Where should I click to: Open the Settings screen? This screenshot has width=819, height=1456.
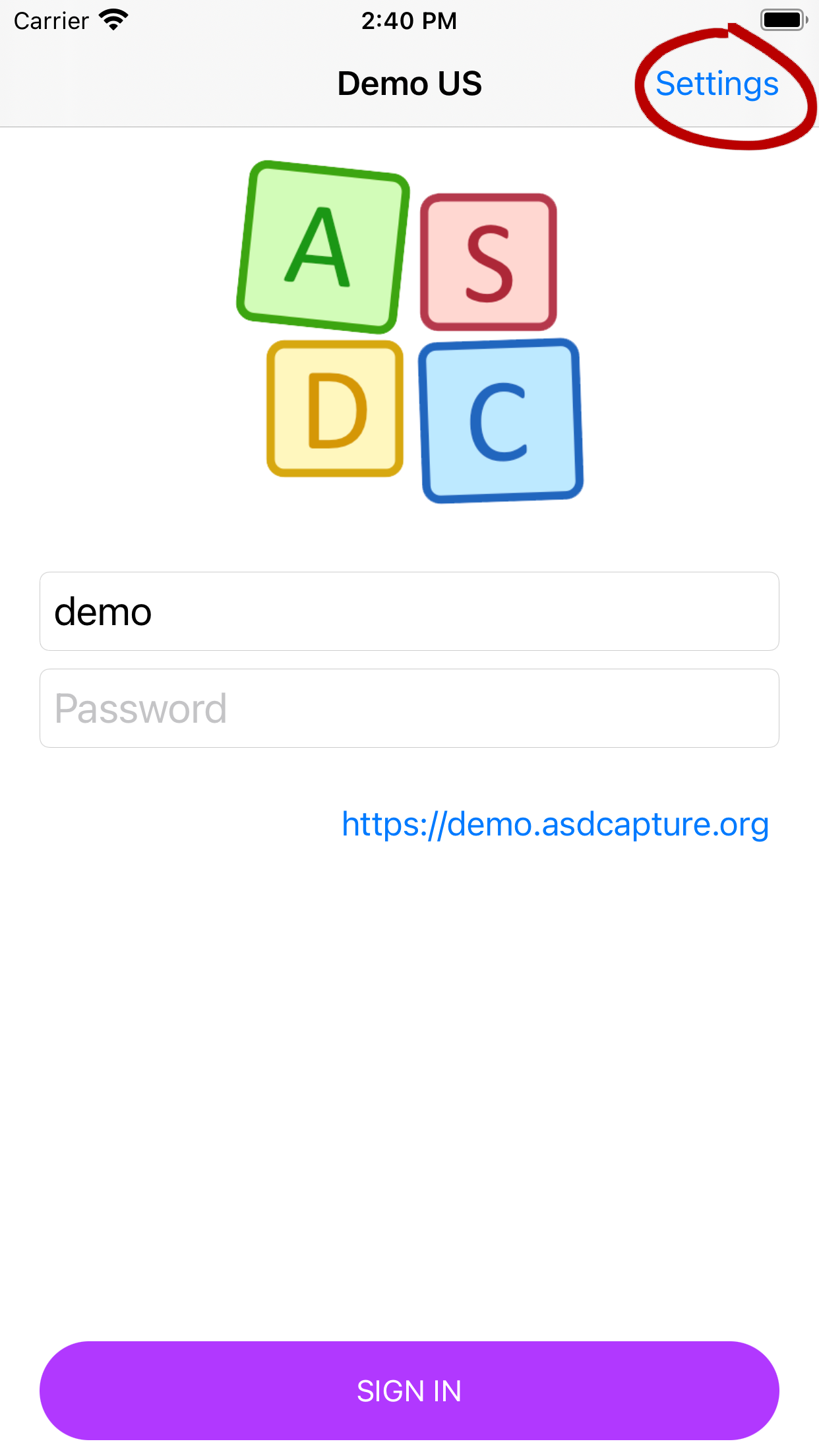coord(717,83)
